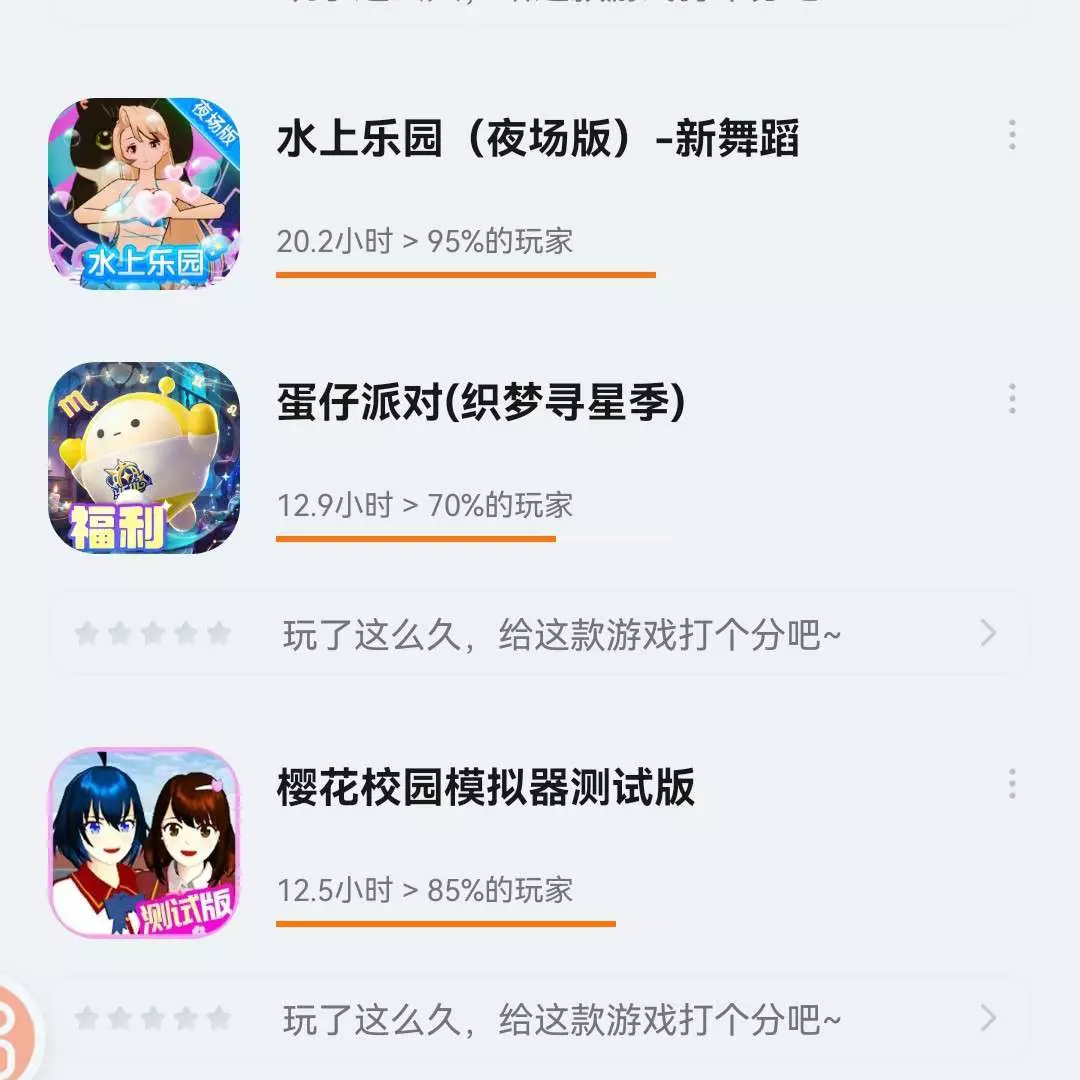The width and height of the screenshot is (1080, 1080).
Task: Tap the rating prompt under 樱花校园模拟器测试版
Action: coord(540,1019)
